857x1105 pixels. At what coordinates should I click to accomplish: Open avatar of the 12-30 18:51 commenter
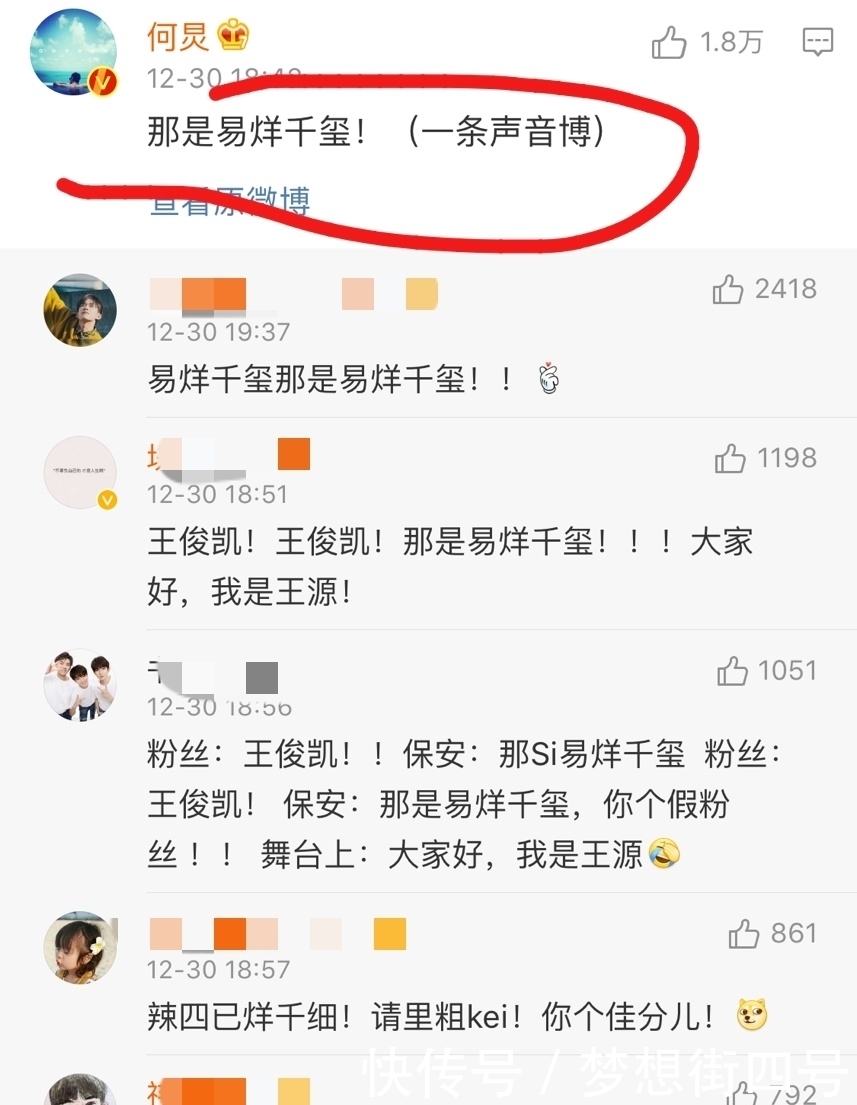click(80, 472)
